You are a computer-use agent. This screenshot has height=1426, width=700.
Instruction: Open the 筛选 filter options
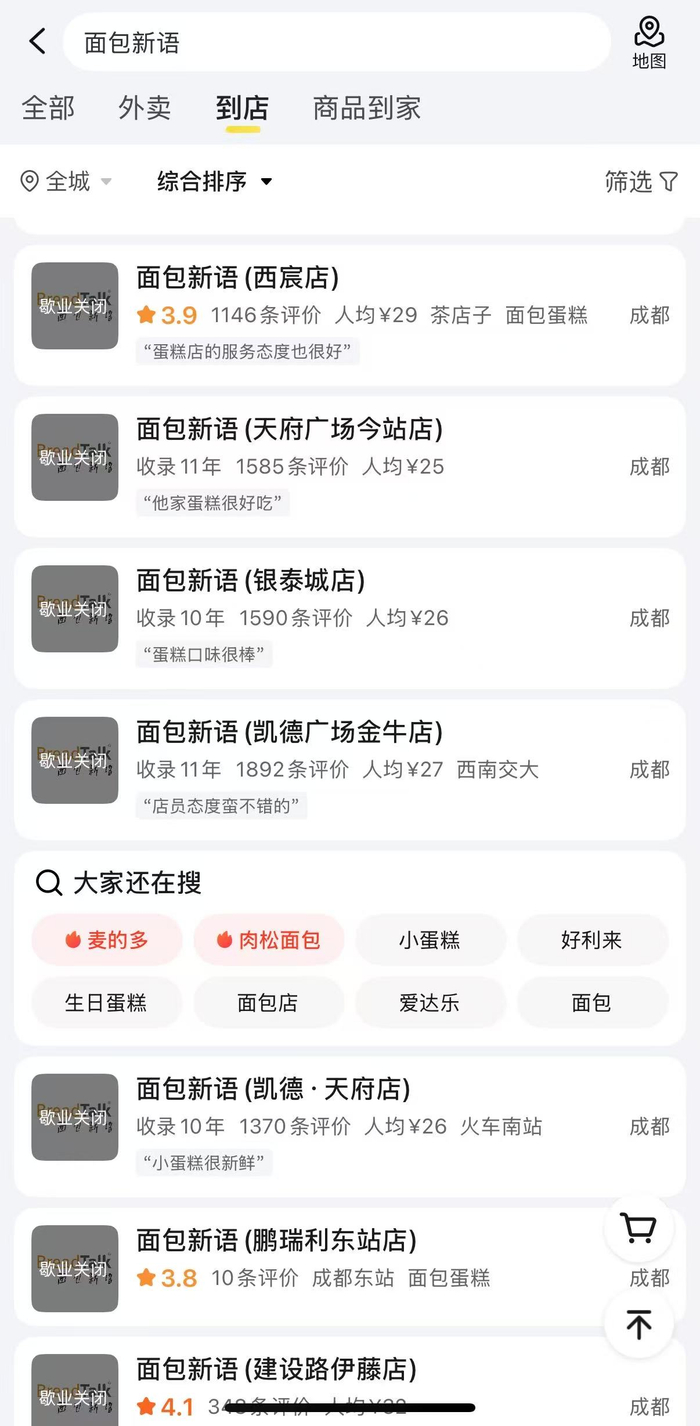pos(641,182)
